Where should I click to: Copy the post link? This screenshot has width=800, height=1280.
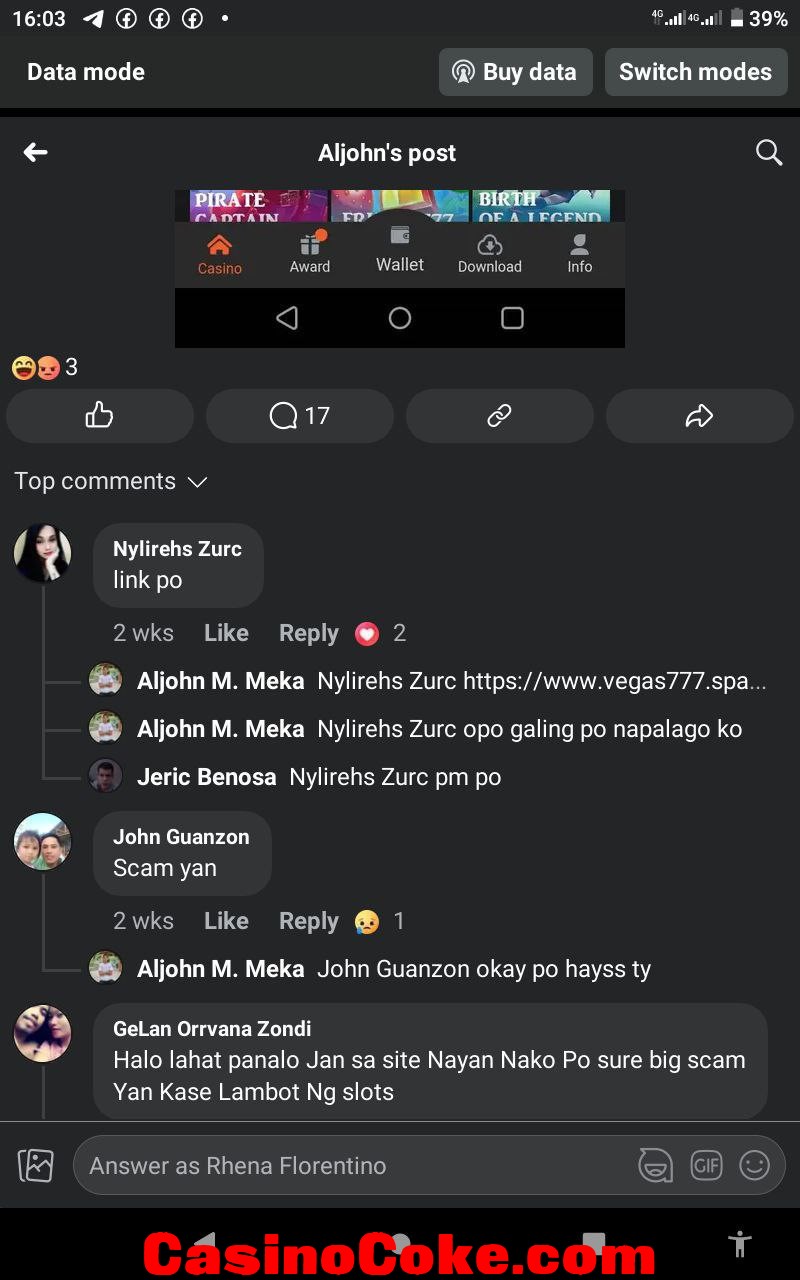click(x=499, y=415)
